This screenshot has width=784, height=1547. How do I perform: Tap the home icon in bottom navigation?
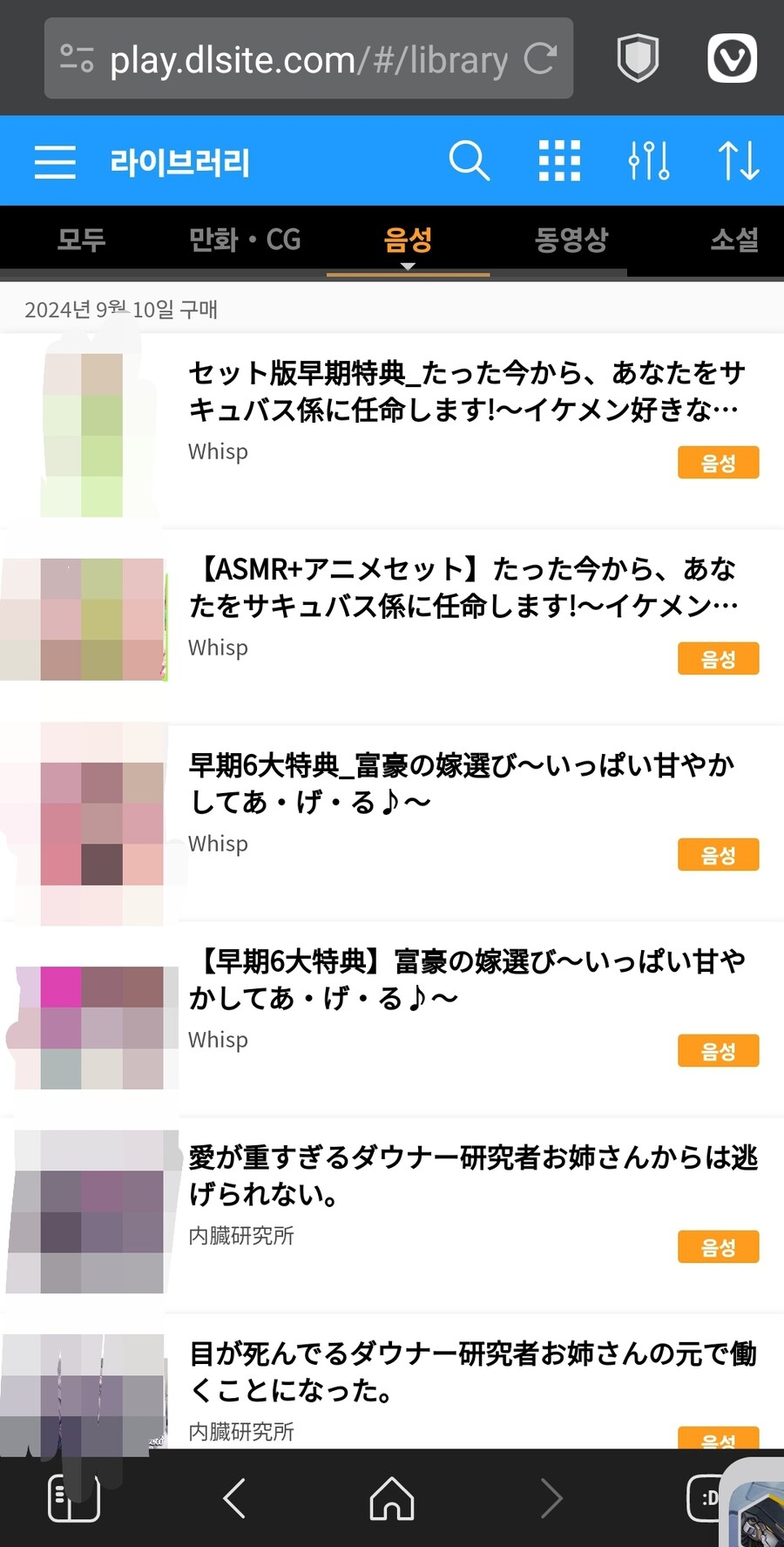click(x=391, y=1497)
